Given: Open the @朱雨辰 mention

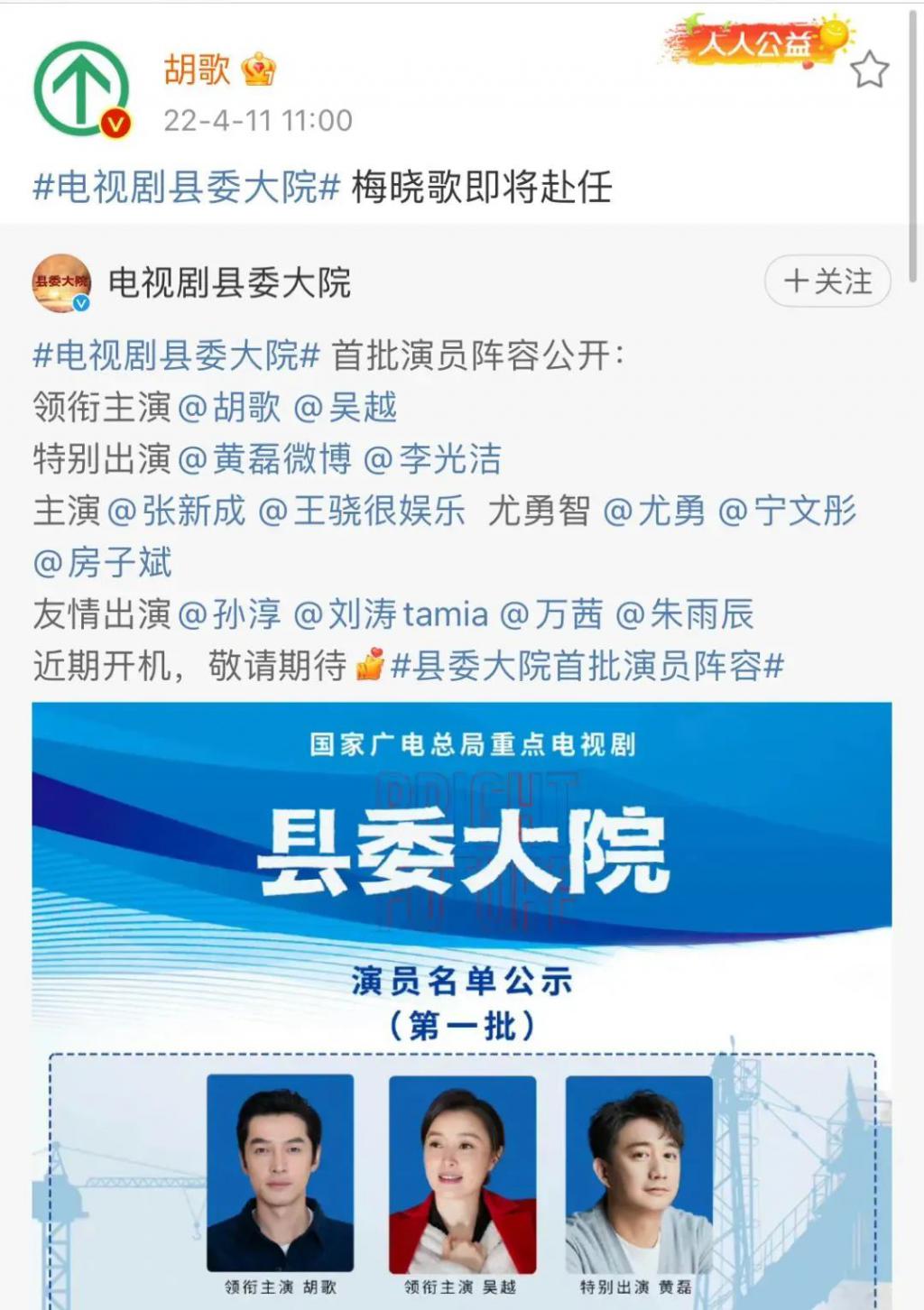Looking at the screenshot, I should [684, 614].
